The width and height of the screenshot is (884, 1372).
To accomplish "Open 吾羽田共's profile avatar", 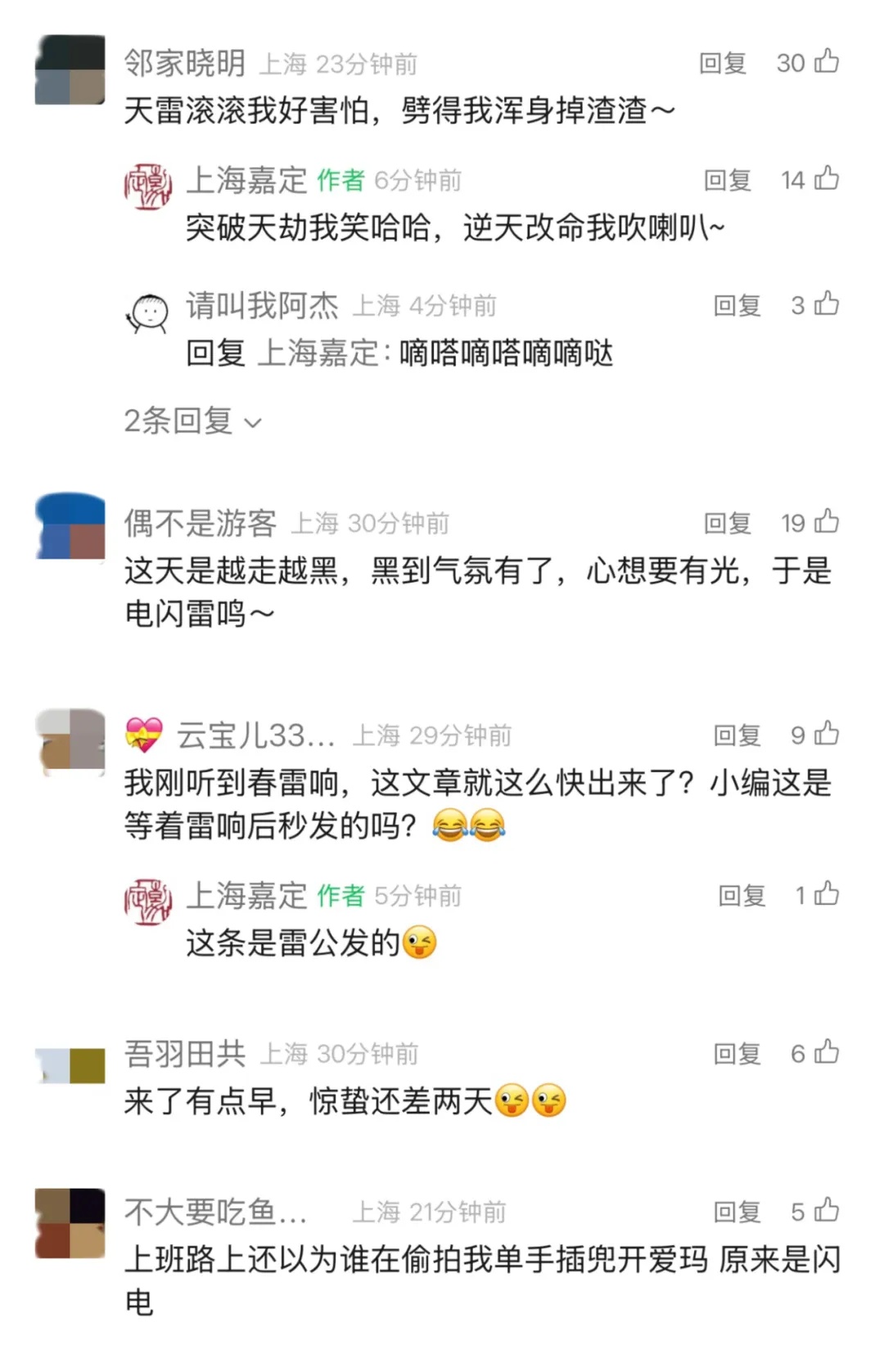I will 70,1064.
